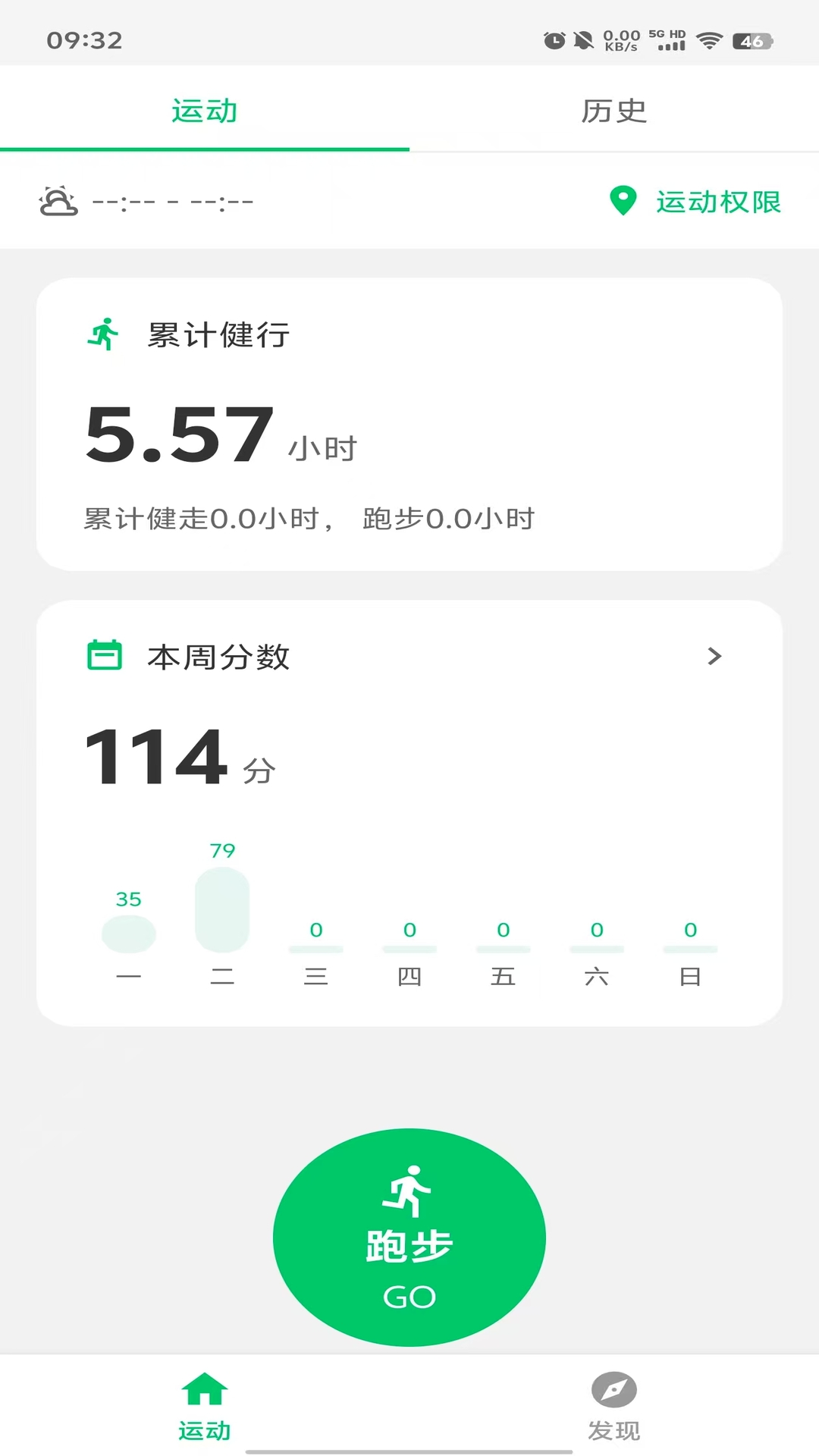Select the 累计健行 hours card
Viewport: 819px width, 1456px height.
point(409,425)
